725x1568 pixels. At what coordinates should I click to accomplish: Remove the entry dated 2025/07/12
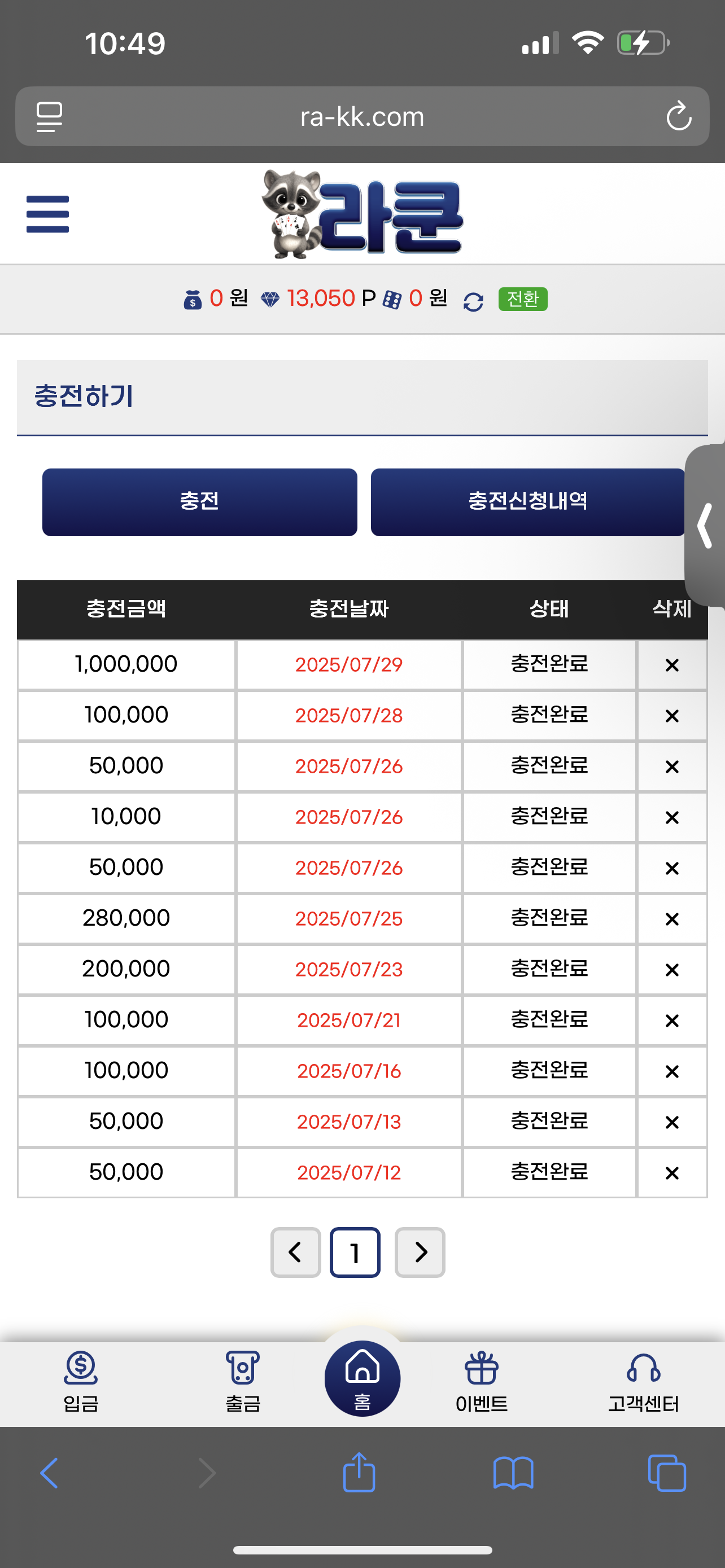point(671,1172)
